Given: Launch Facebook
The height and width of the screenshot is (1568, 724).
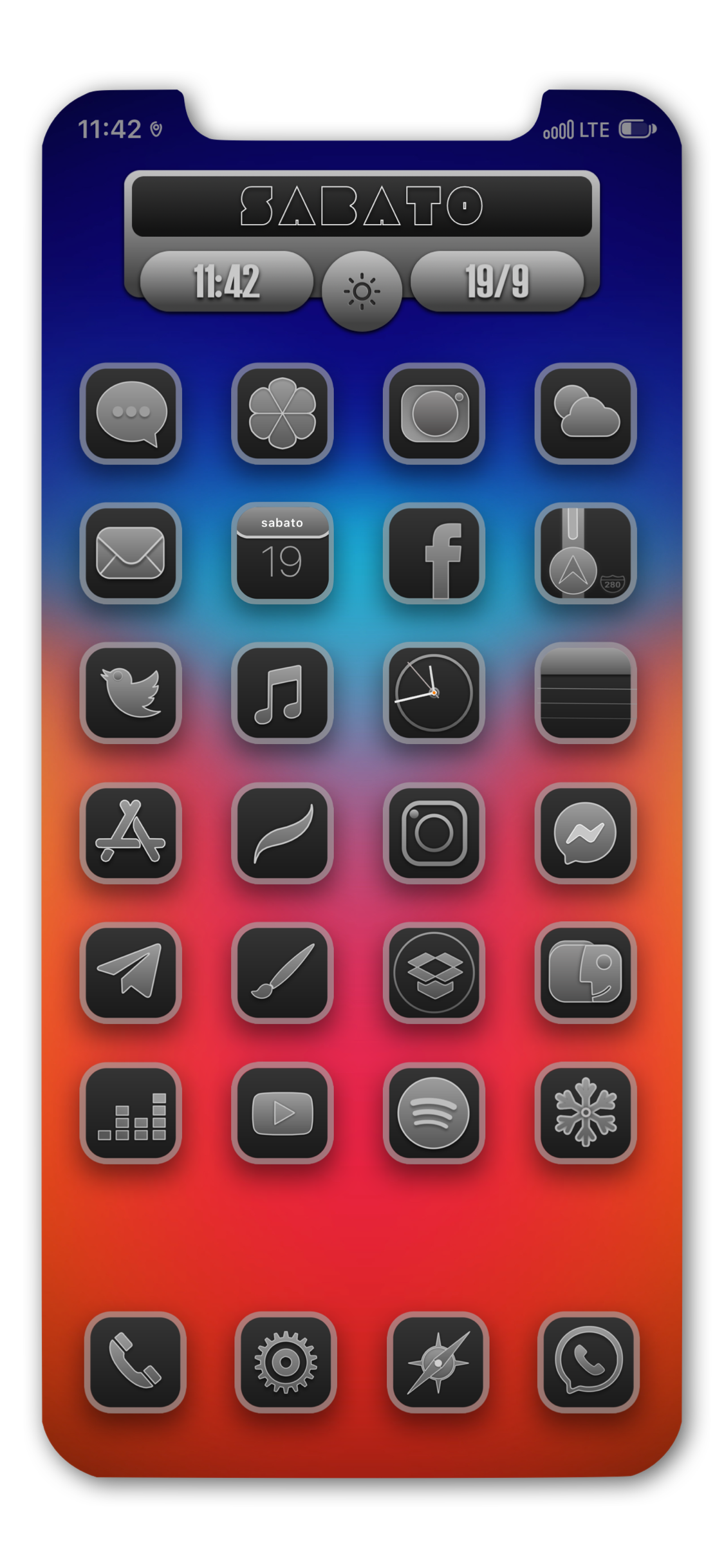Looking at the screenshot, I should click(434, 553).
